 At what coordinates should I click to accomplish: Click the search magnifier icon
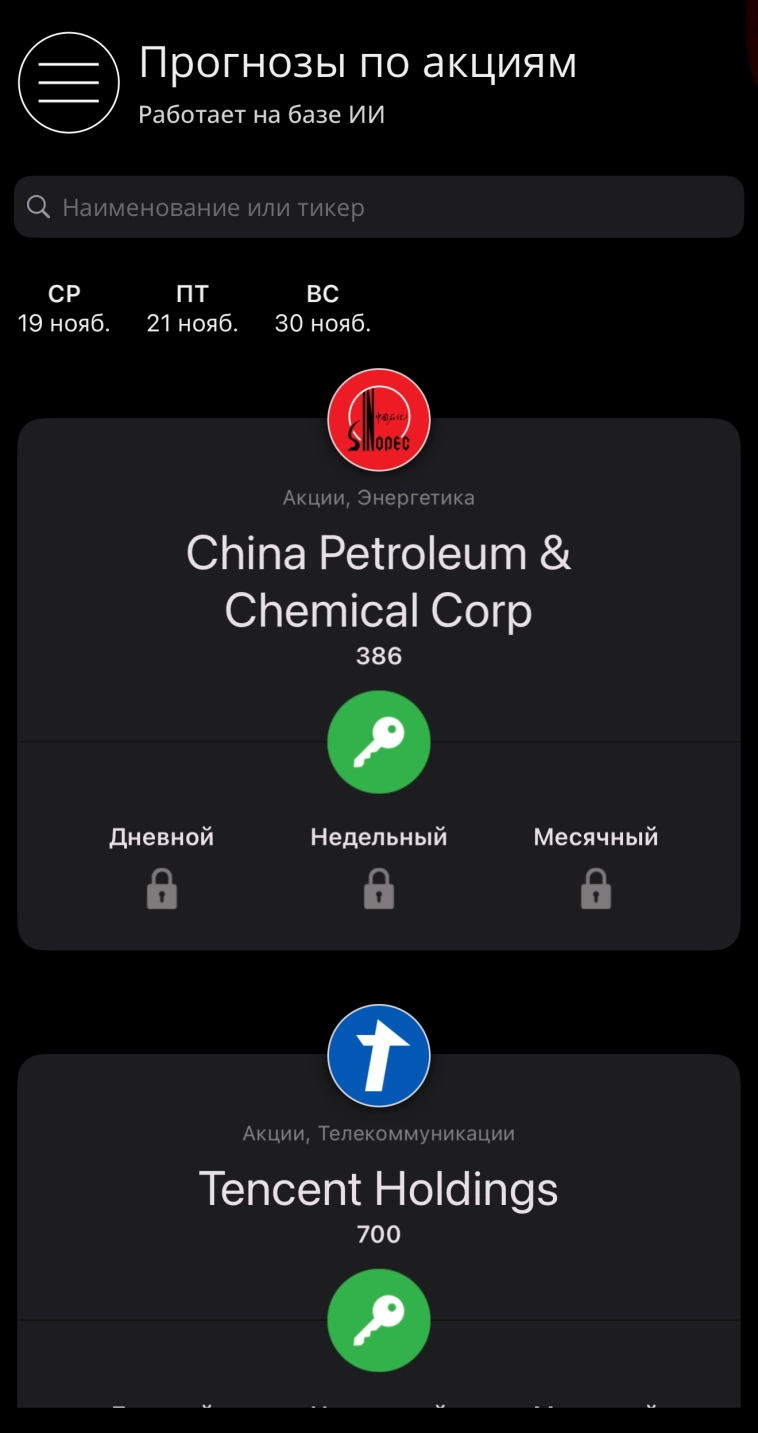click(x=39, y=206)
